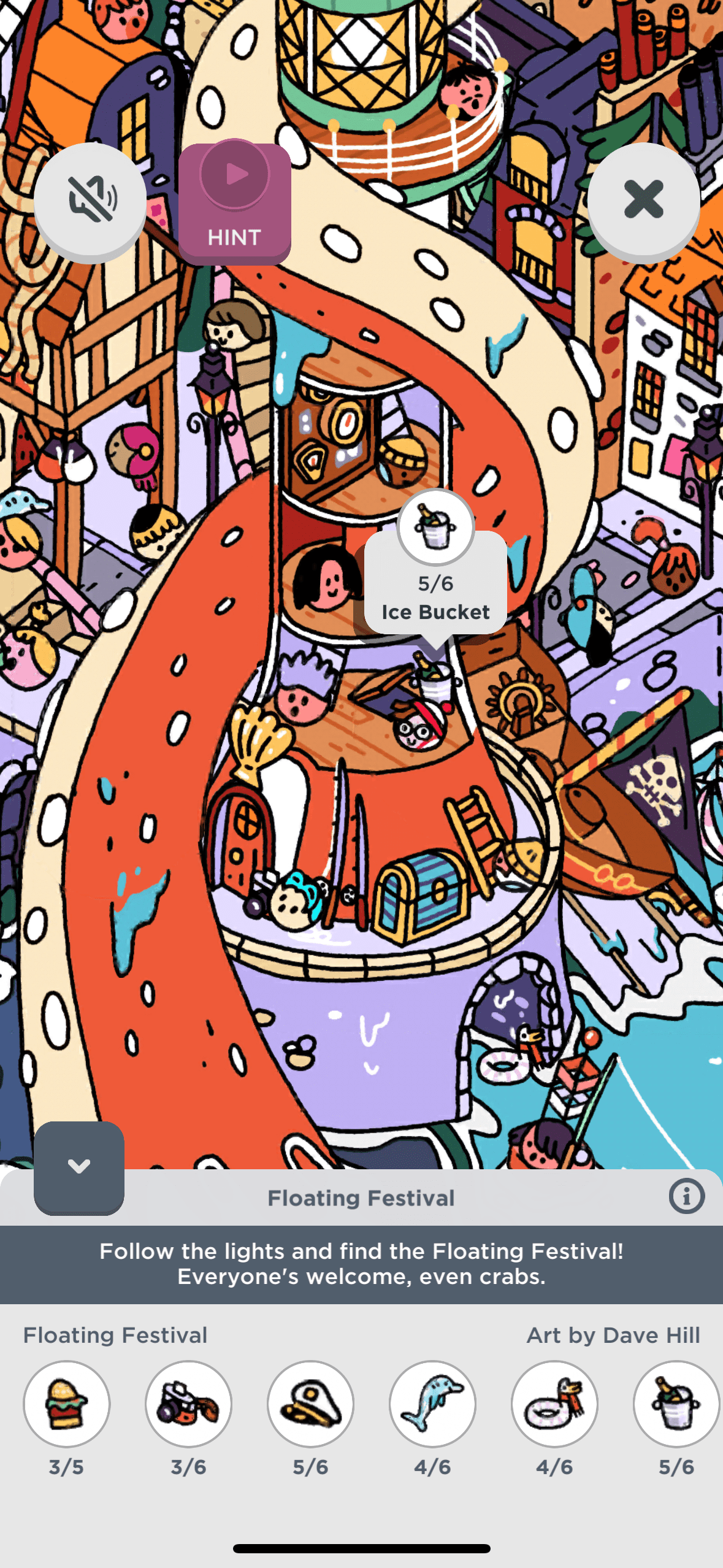This screenshot has height=1568, width=723.
Task: Use the HINT button
Action: click(234, 202)
